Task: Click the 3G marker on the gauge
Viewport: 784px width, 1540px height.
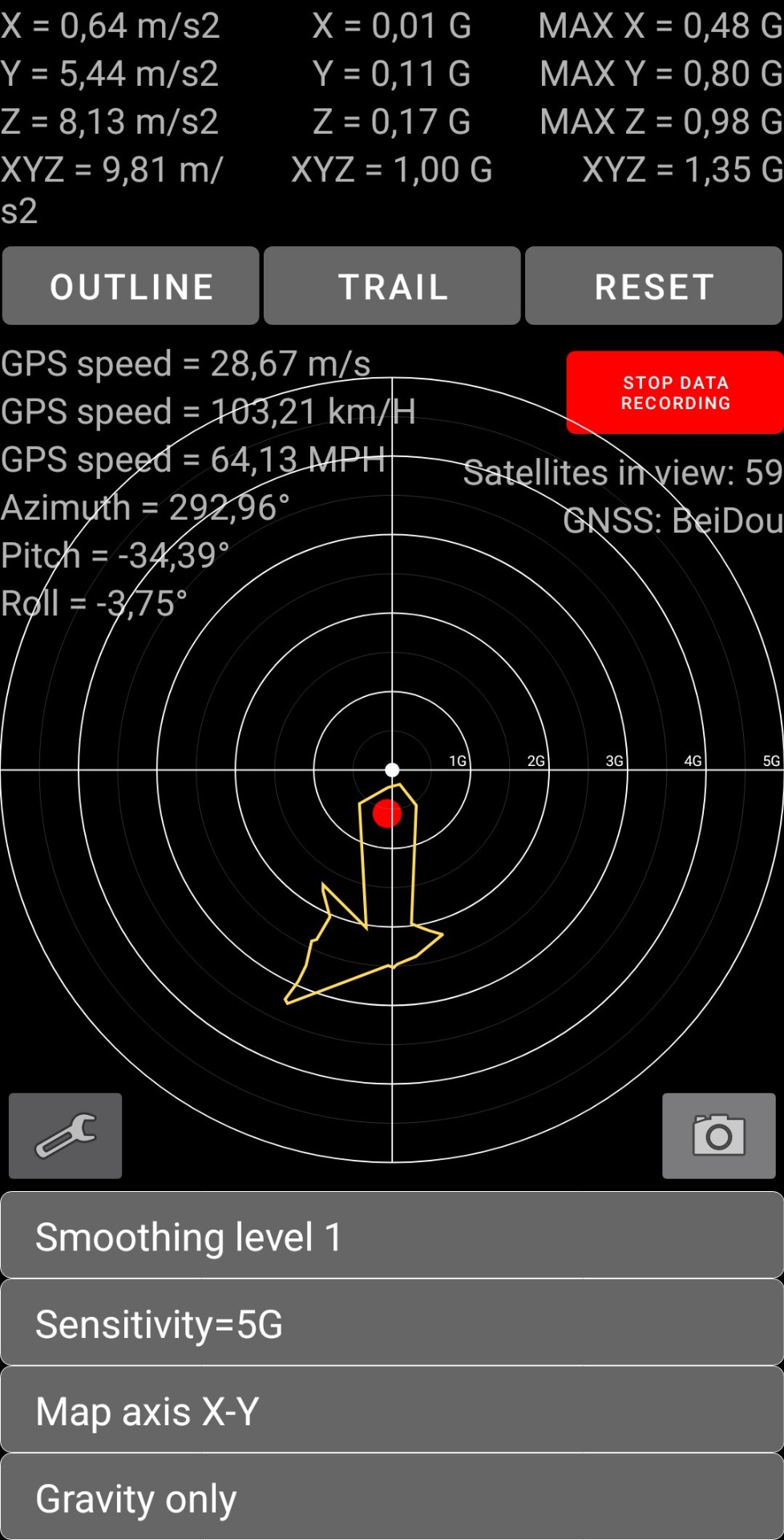Action: click(614, 760)
